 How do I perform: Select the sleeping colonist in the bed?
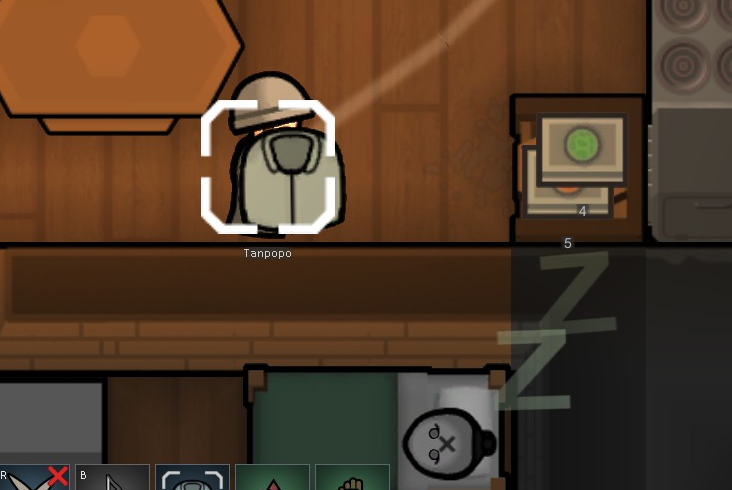[444, 441]
